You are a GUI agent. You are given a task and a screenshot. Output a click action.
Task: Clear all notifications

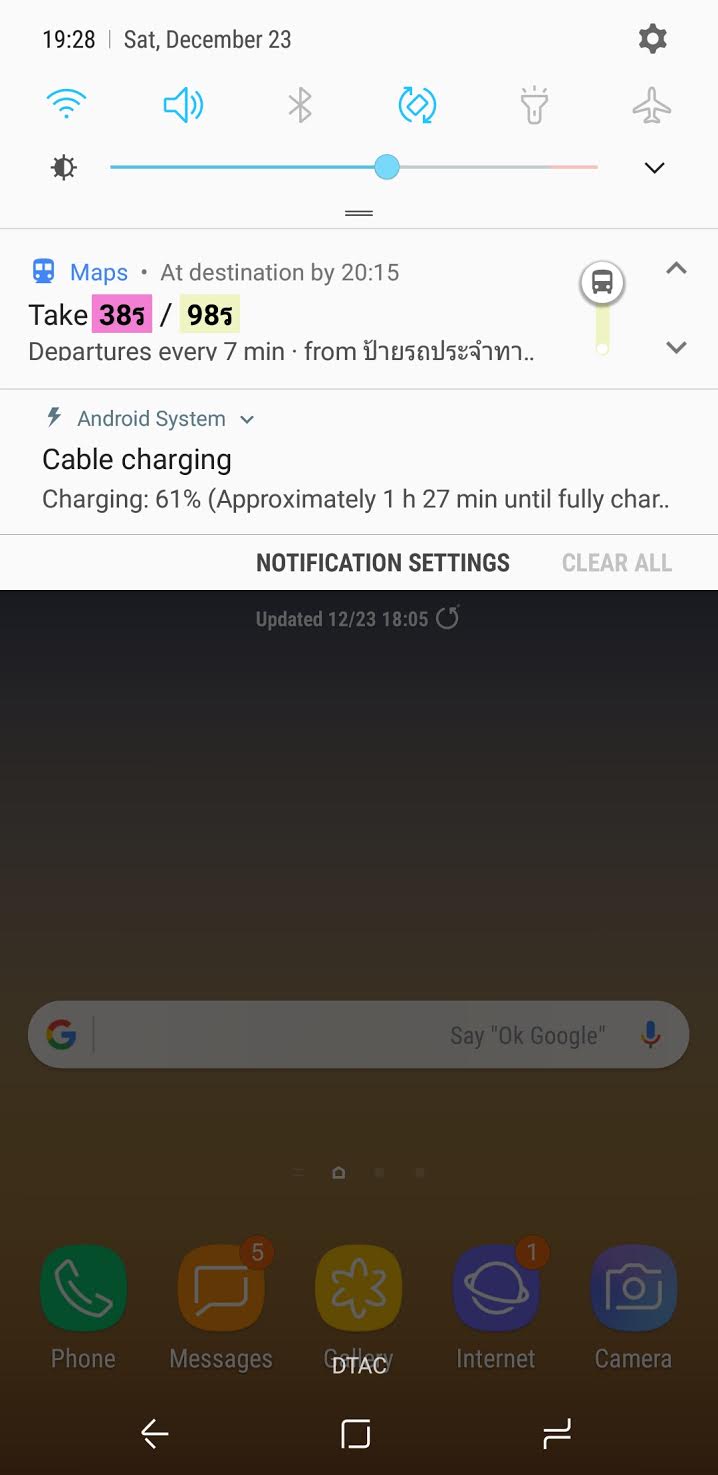coord(616,563)
